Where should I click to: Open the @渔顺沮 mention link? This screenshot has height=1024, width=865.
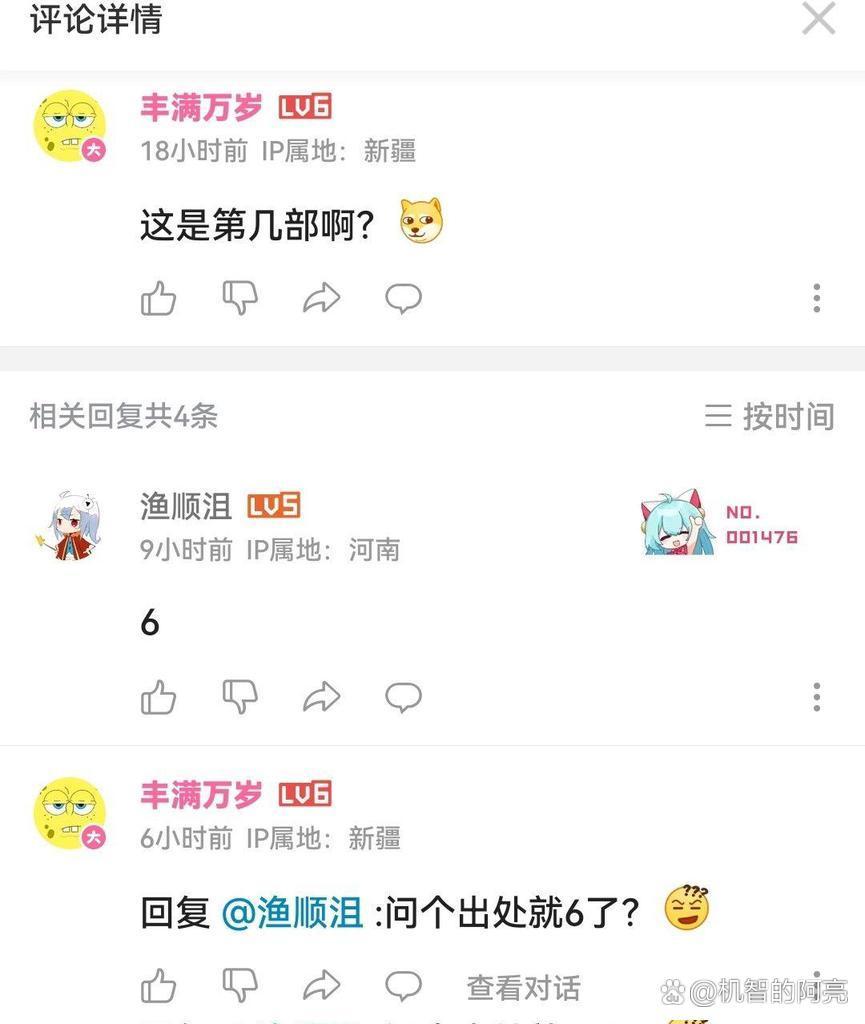click(291, 912)
